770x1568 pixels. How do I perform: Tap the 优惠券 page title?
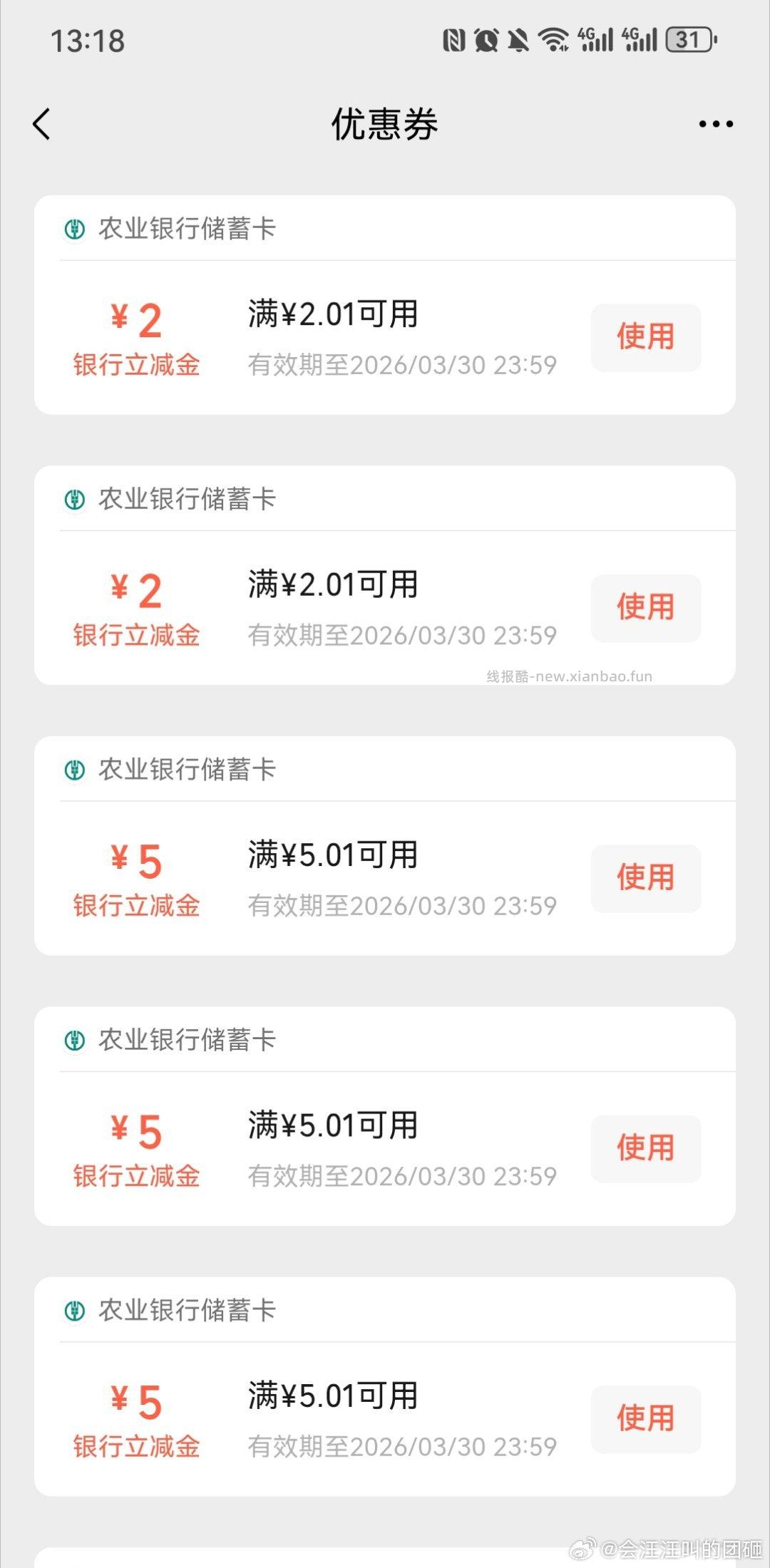[385, 123]
